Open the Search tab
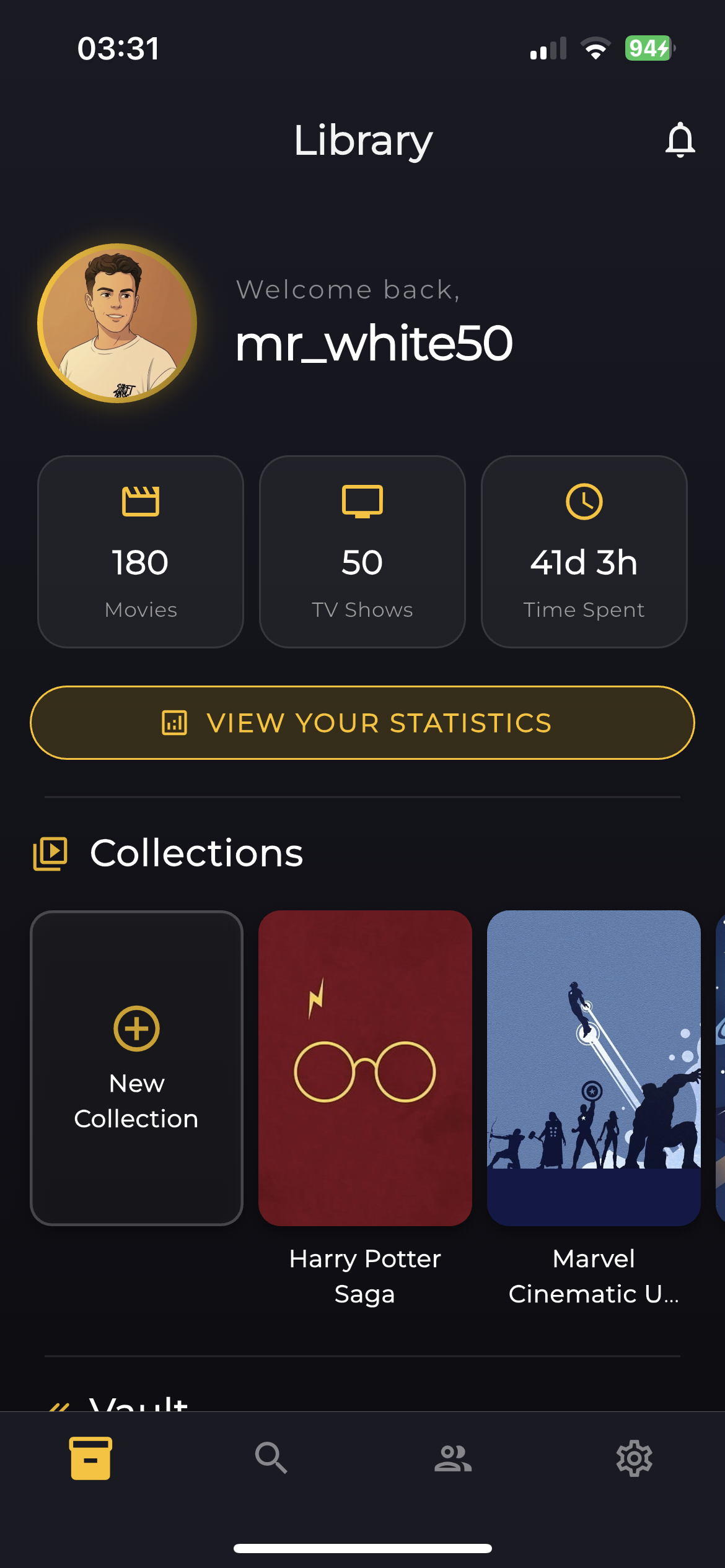The width and height of the screenshot is (725, 1568). [x=271, y=1459]
